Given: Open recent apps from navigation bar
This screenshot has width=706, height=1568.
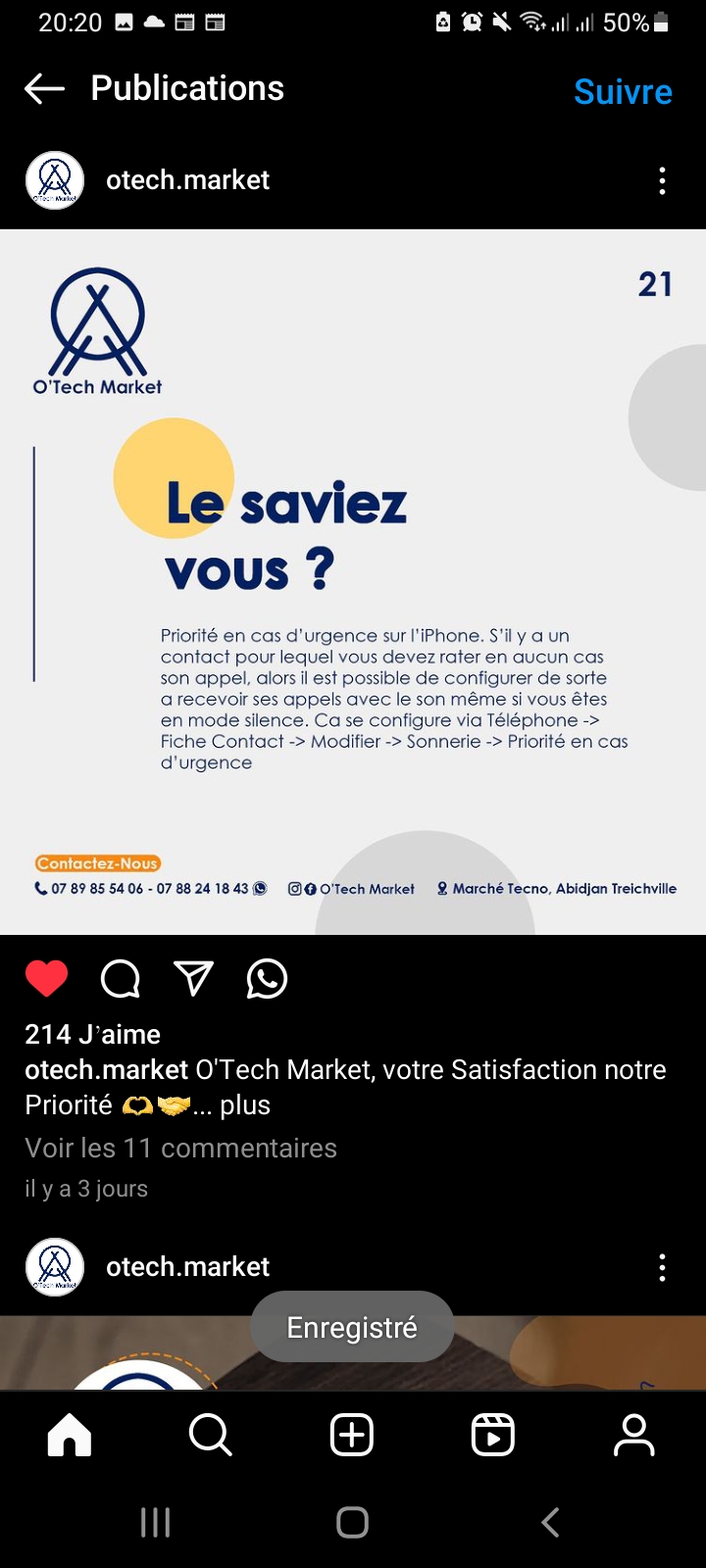Looking at the screenshot, I should [156, 1522].
